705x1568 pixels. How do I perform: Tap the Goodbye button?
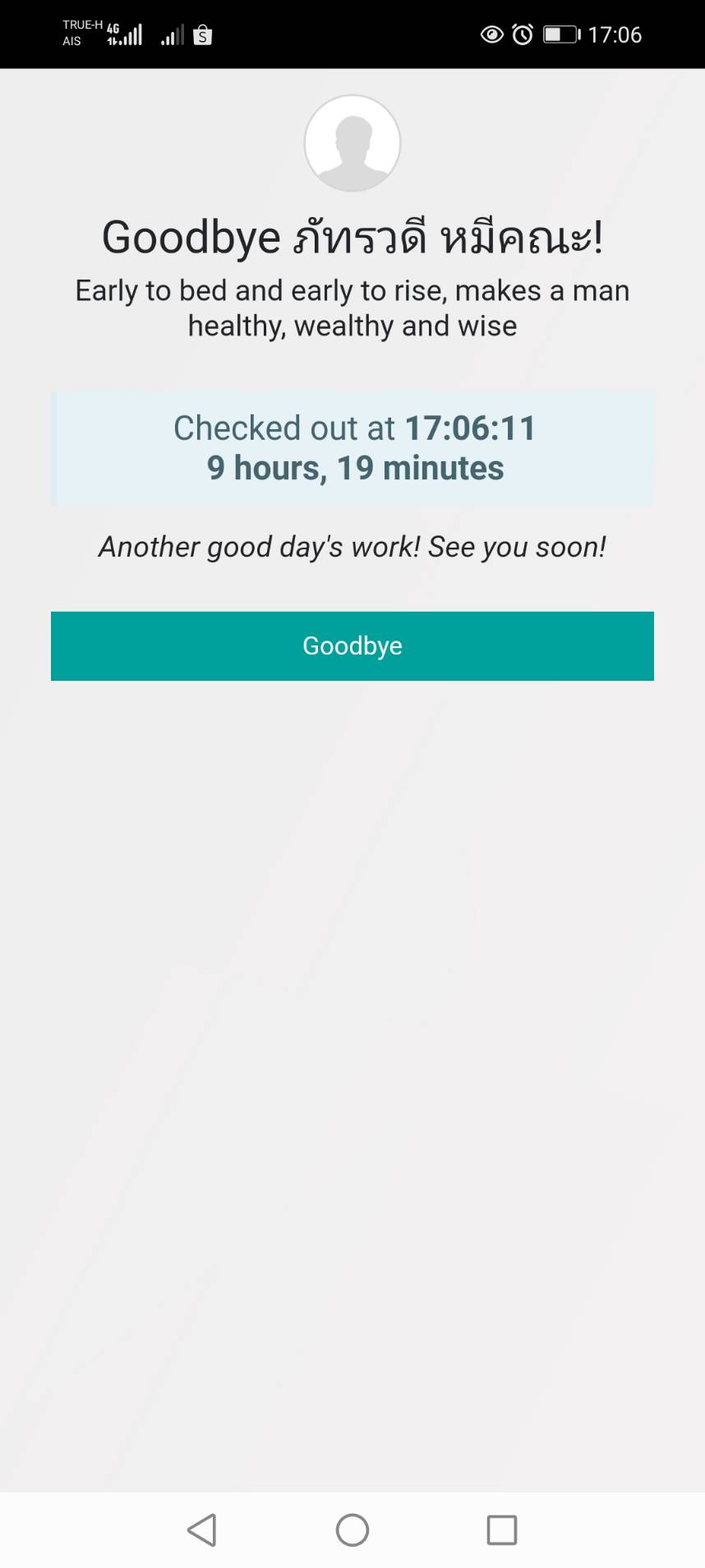352,645
